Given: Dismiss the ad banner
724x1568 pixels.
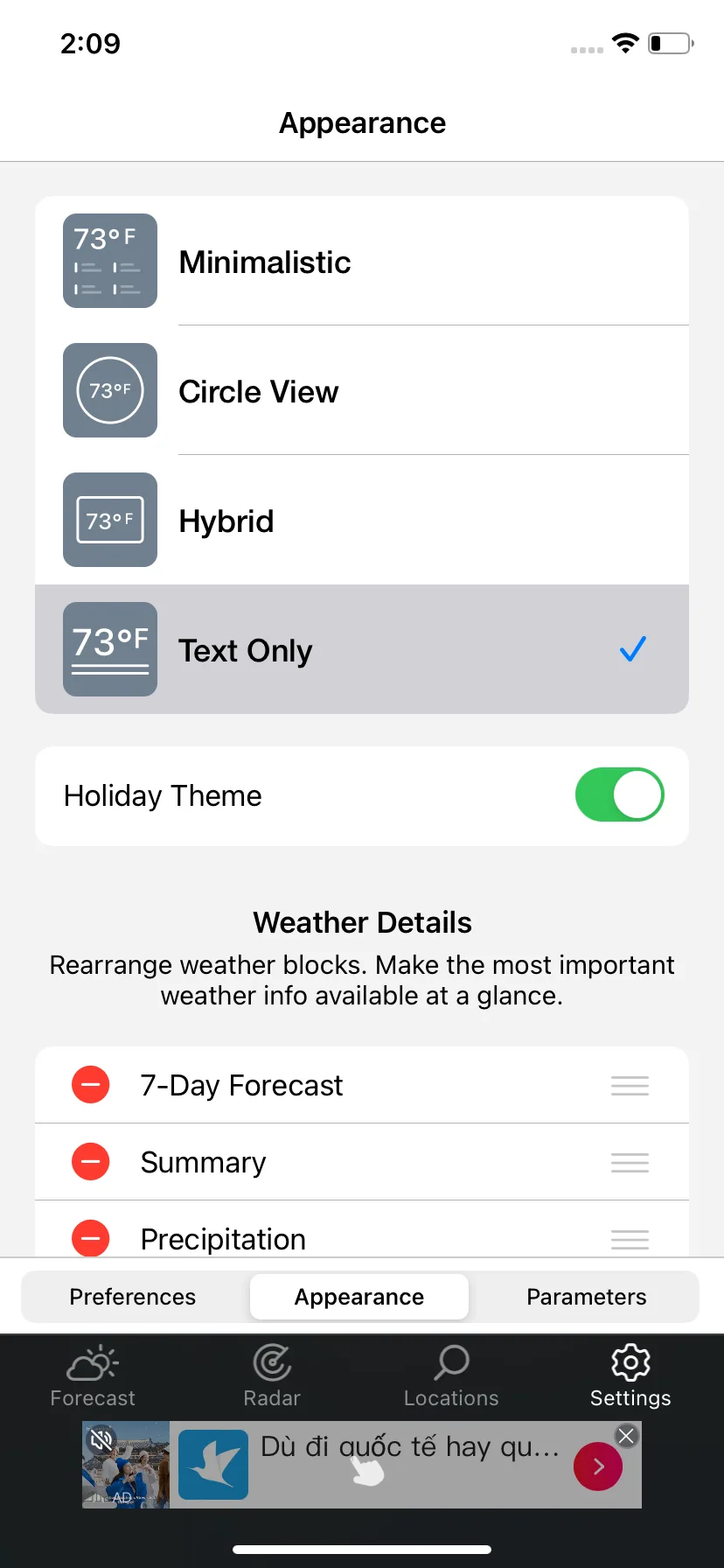Looking at the screenshot, I should (626, 1436).
